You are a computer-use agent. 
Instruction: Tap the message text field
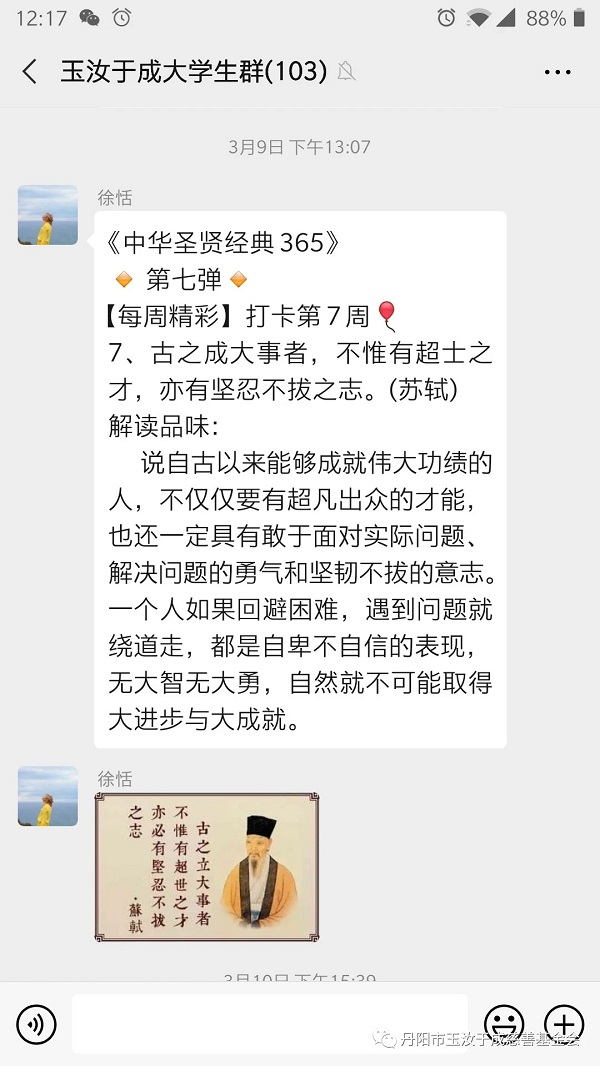click(x=270, y=1024)
